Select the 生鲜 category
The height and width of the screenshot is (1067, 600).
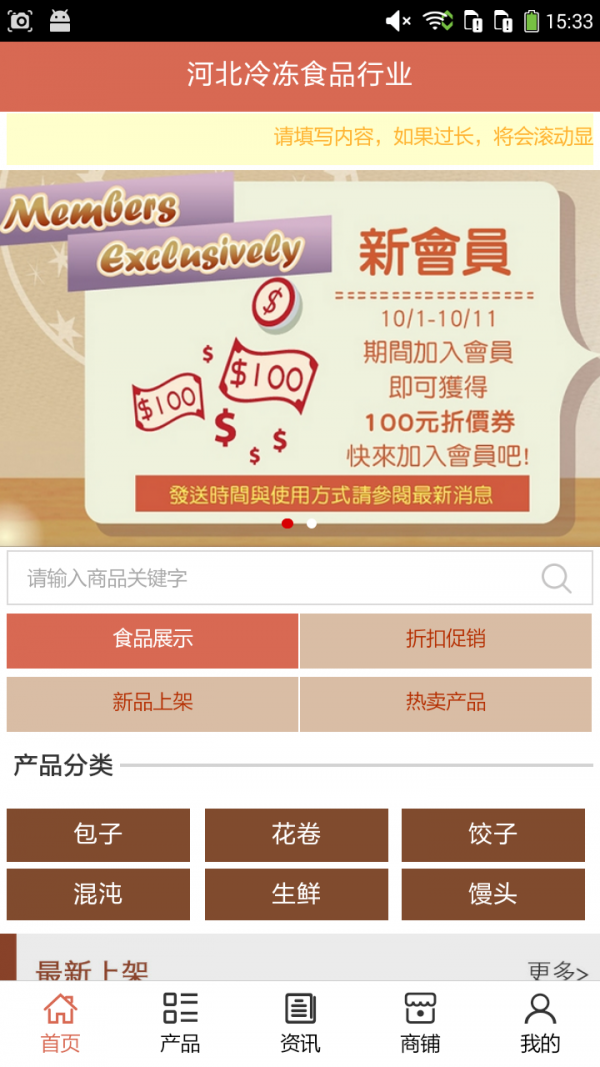pos(296,894)
